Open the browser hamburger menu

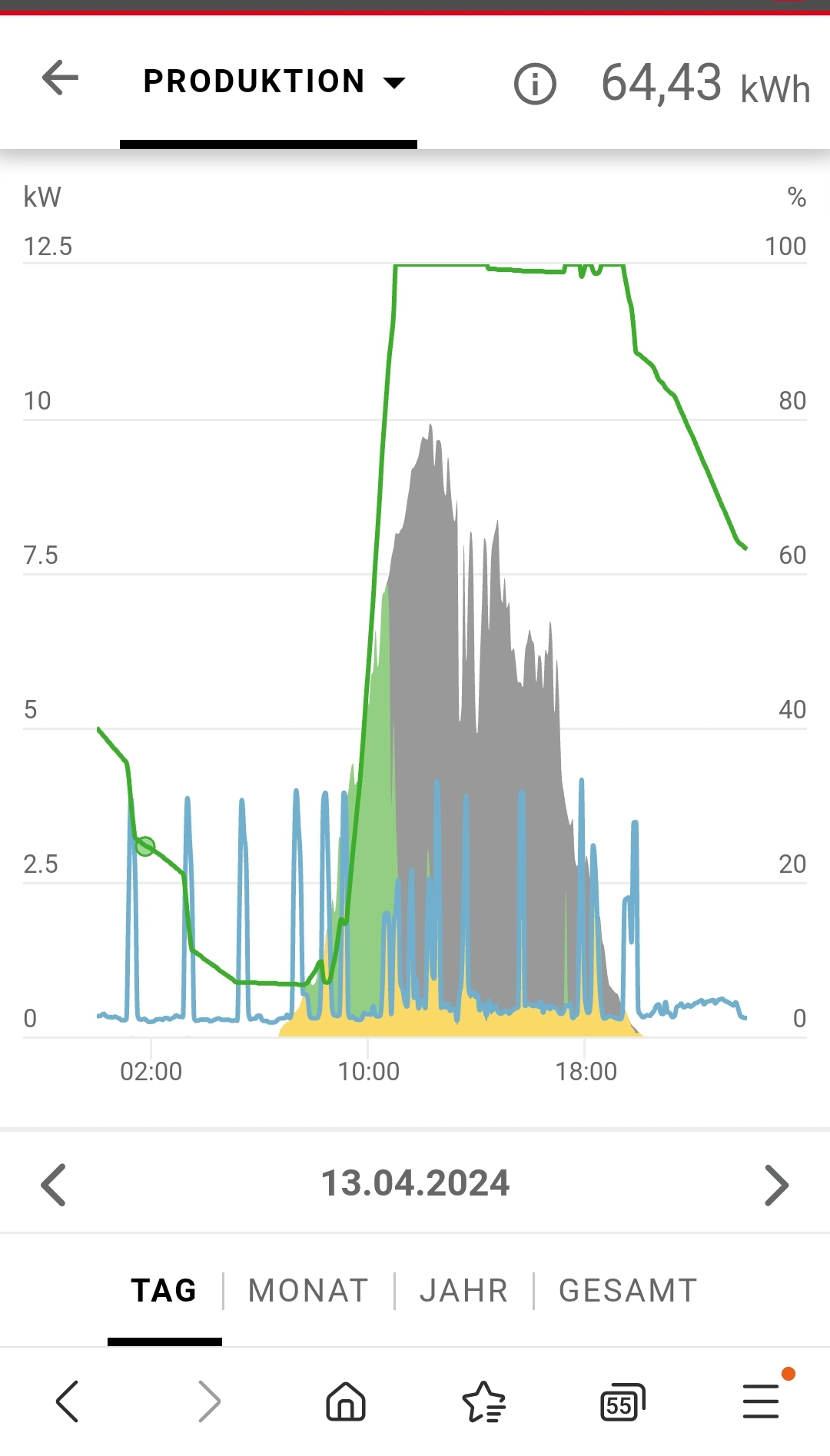coord(761,1401)
